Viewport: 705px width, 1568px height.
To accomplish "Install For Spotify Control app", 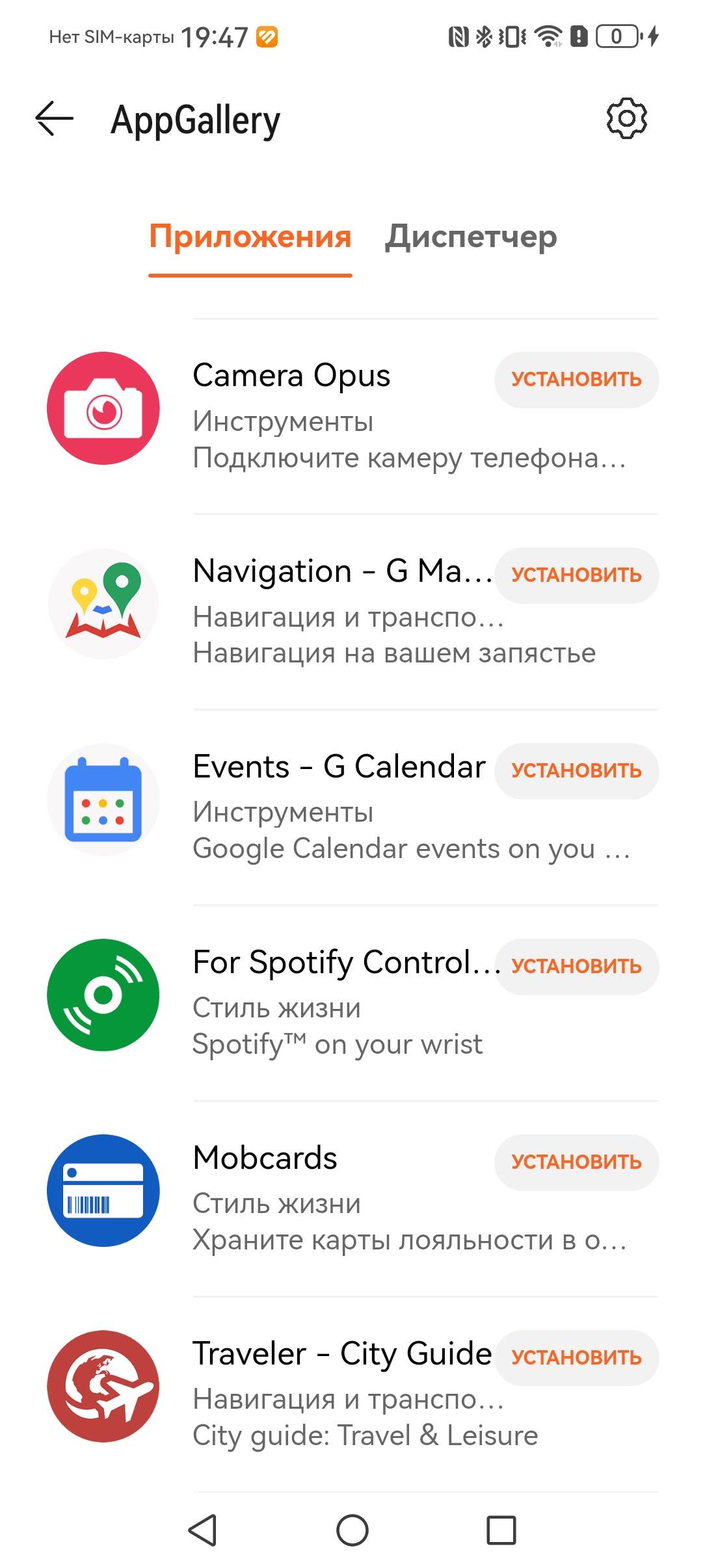I will pos(576,967).
